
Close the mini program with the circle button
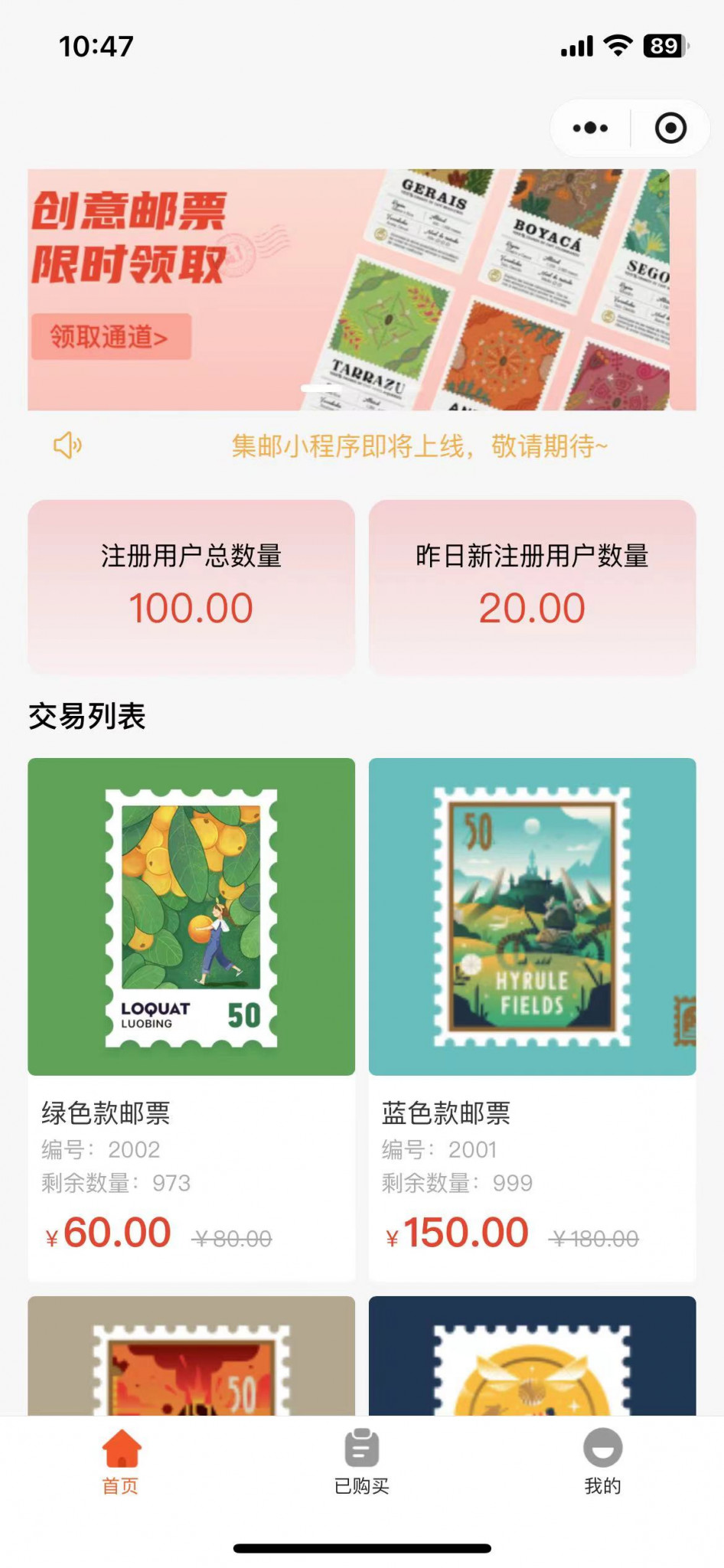click(x=670, y=128)
